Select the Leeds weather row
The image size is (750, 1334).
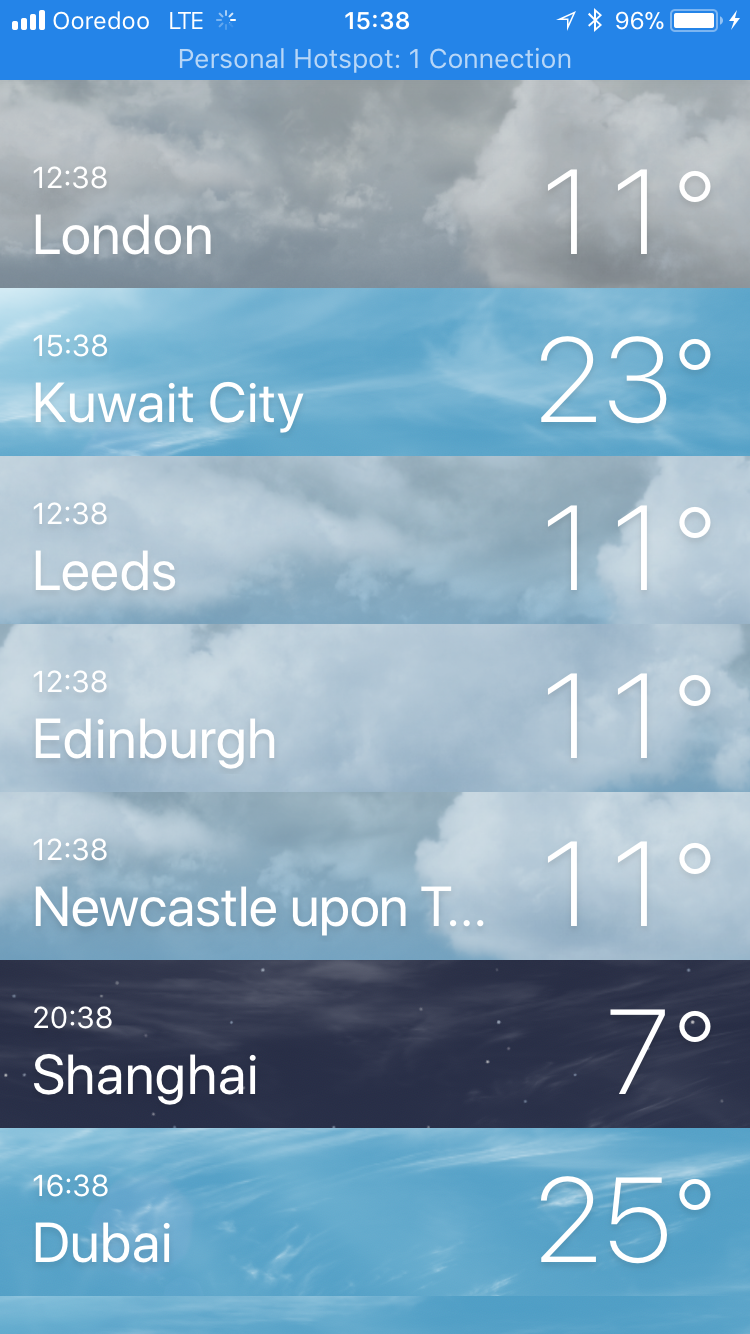tap(375, 543)
